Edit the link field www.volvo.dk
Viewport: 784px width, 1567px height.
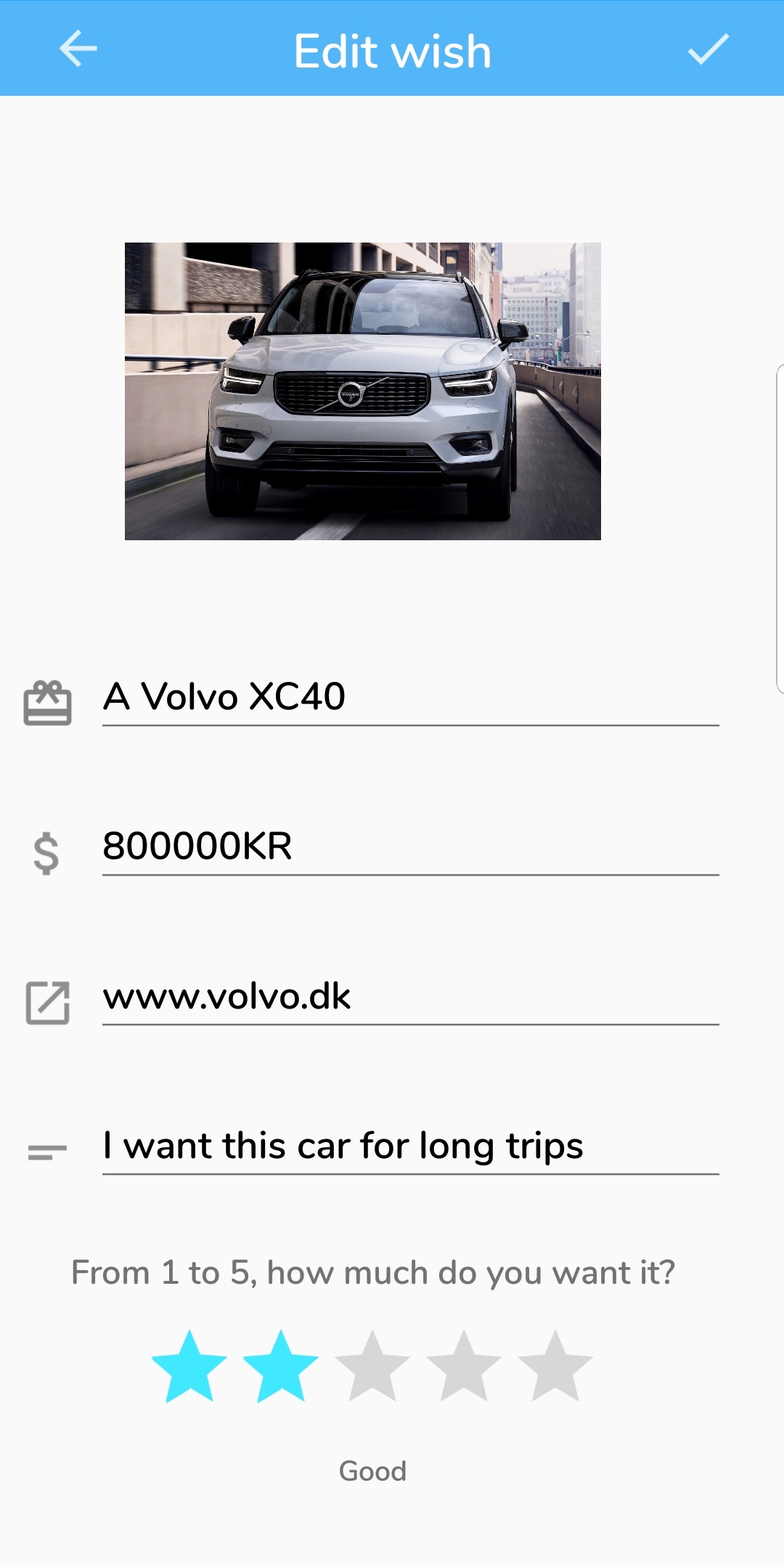click(x=410, y=996)
